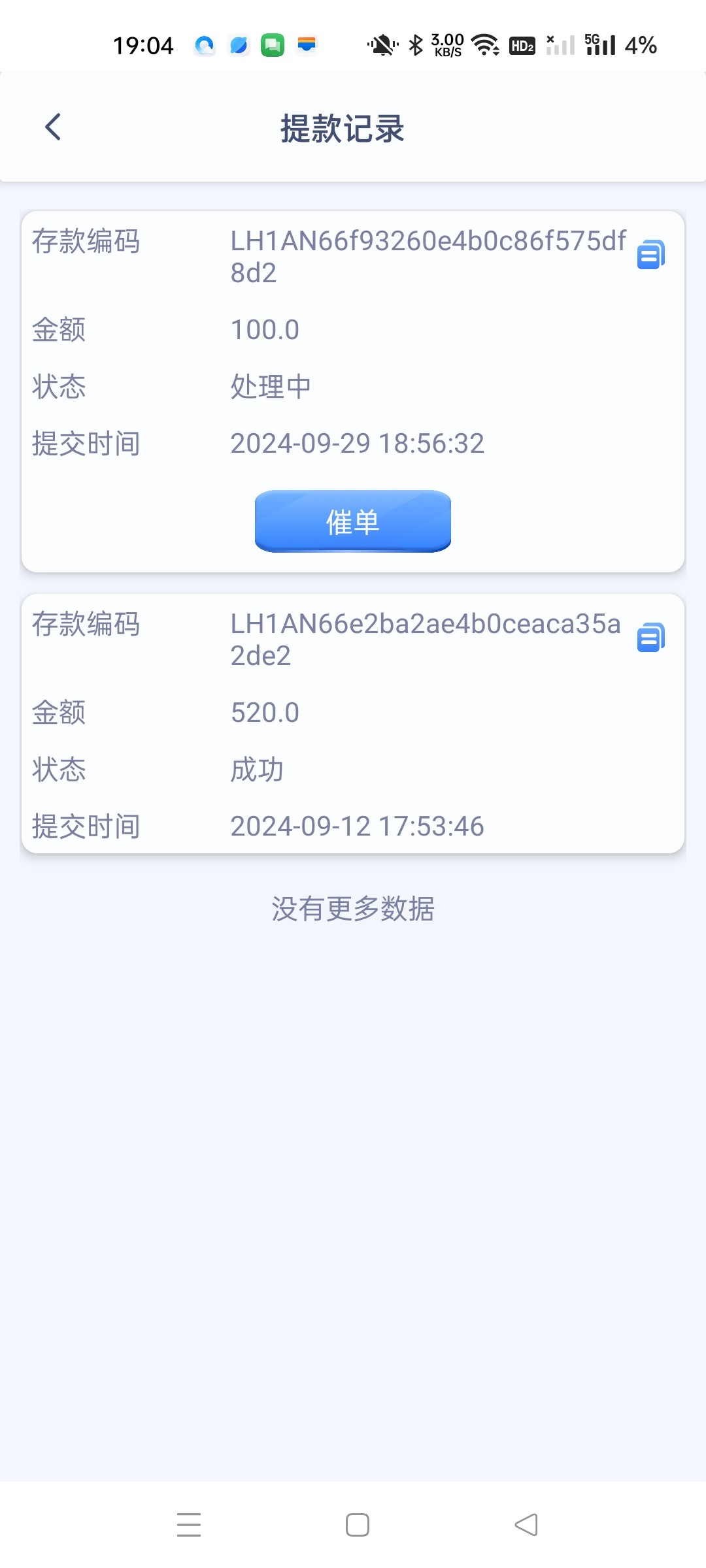Viewport: 706px width, 1568px height.
Task: Open recent apps from the navigation bar
Action: [189, 1525]
